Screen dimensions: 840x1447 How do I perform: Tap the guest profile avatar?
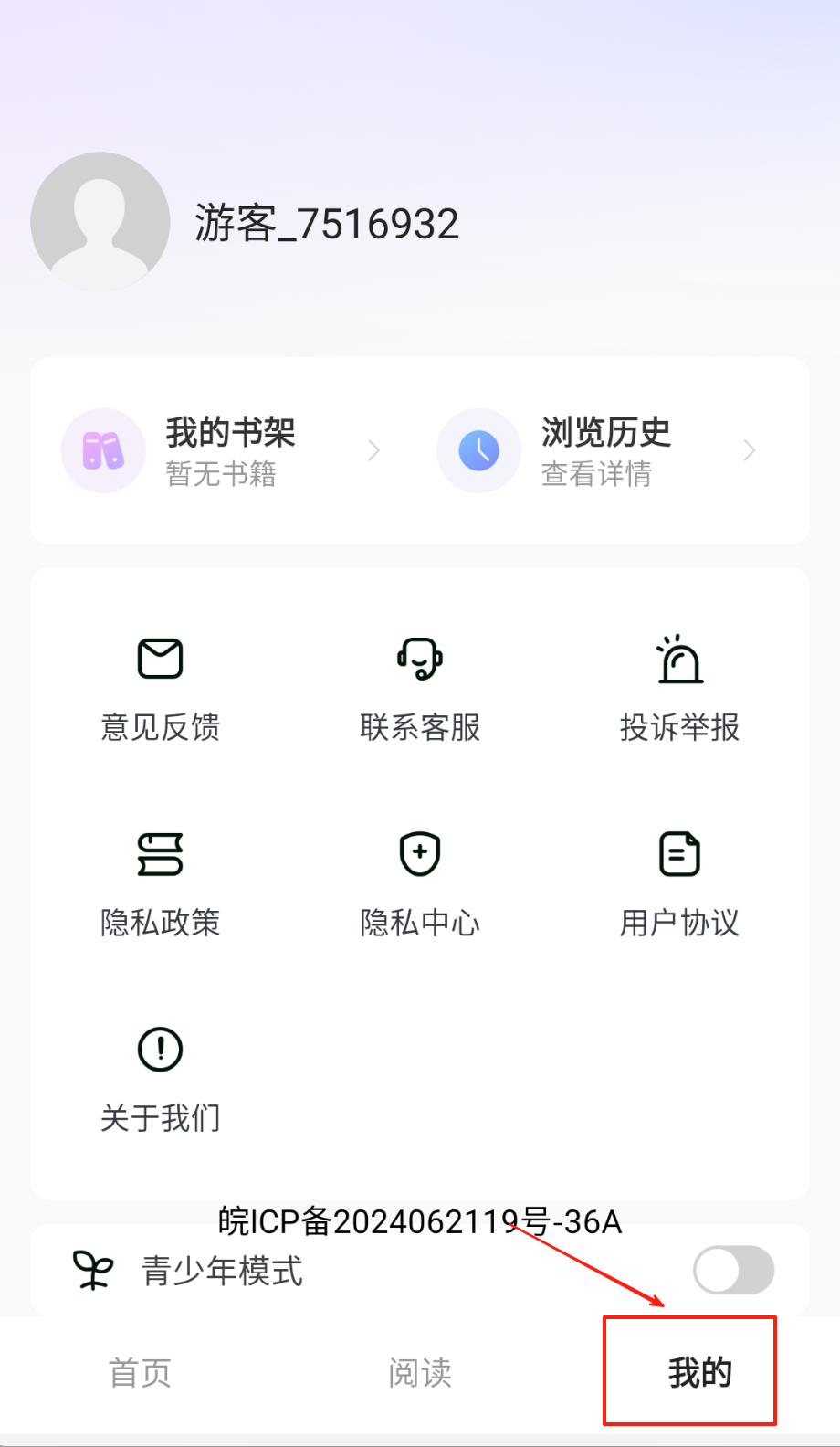tap(100, 222)
